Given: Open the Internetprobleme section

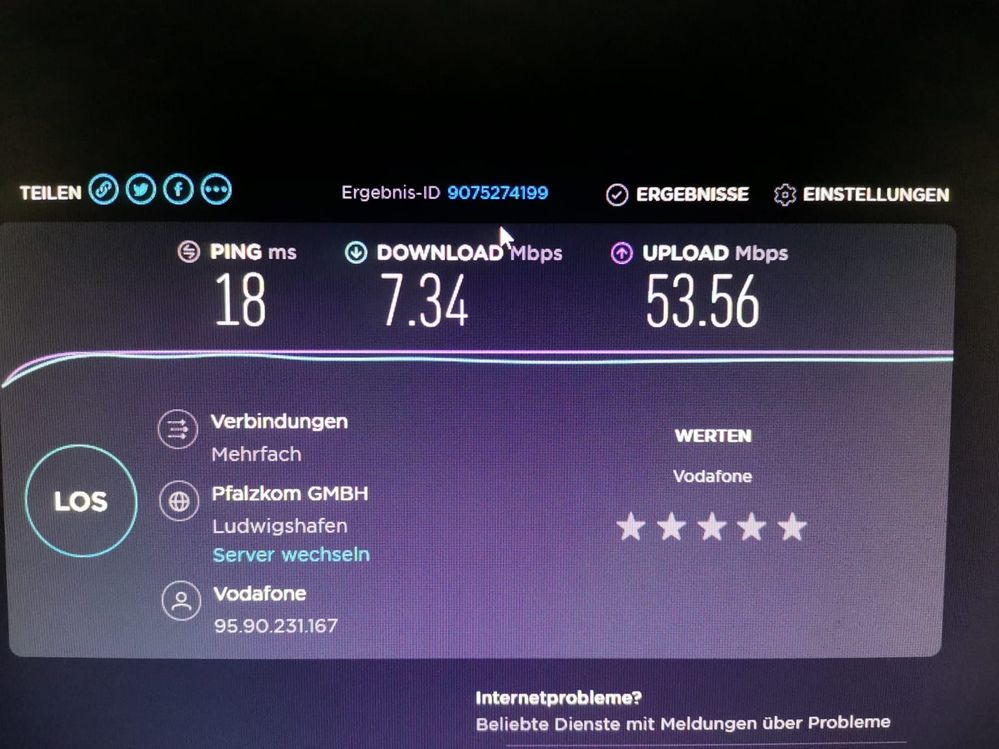Looking at the screenshot, I should pyautogui.click(x=558, y=697).
